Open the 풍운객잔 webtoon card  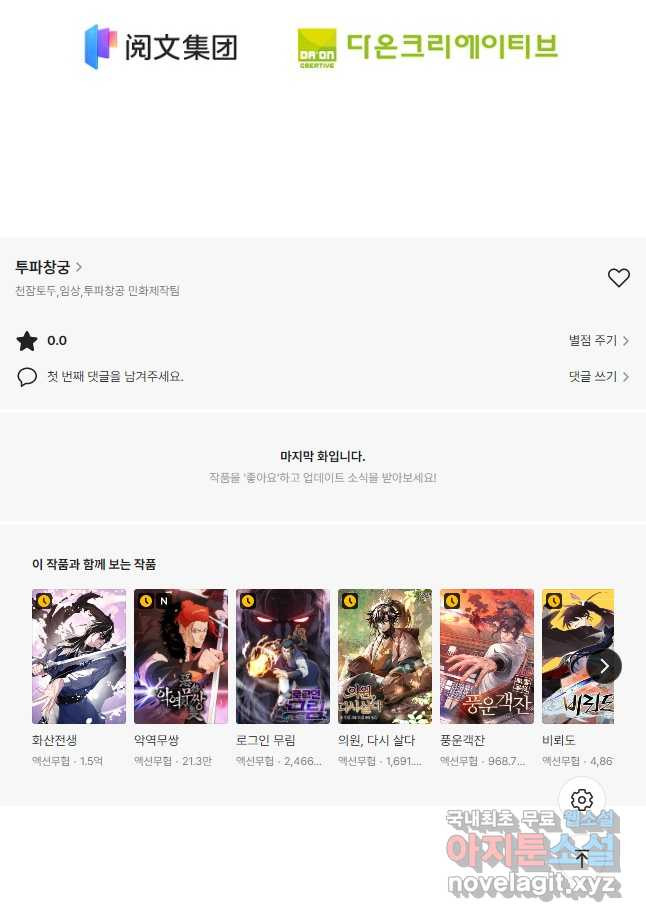coord(487,657)
